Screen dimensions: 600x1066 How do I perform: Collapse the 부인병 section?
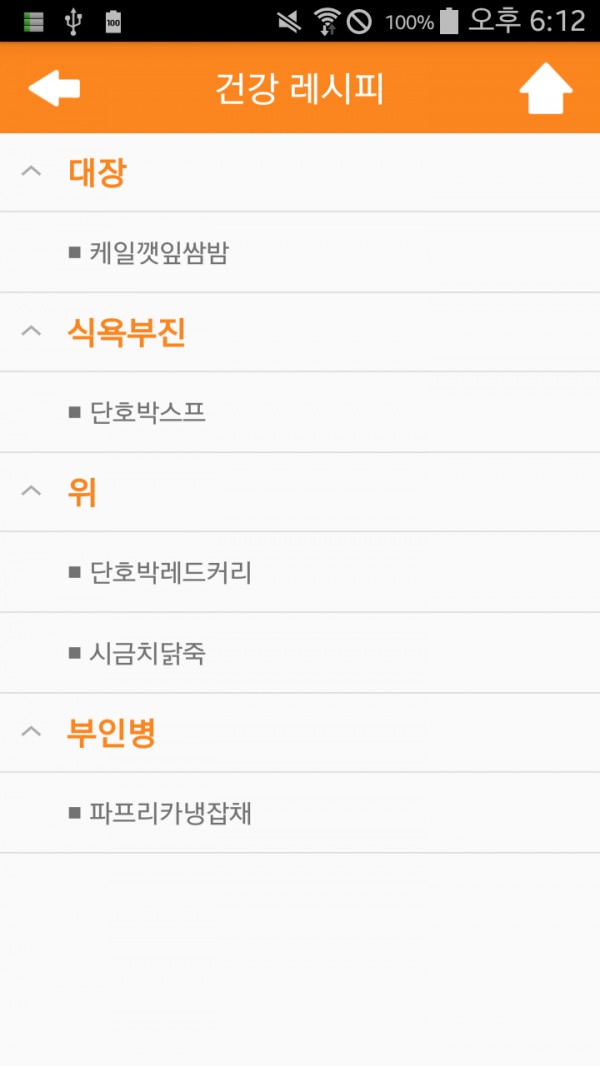[300, 733]
